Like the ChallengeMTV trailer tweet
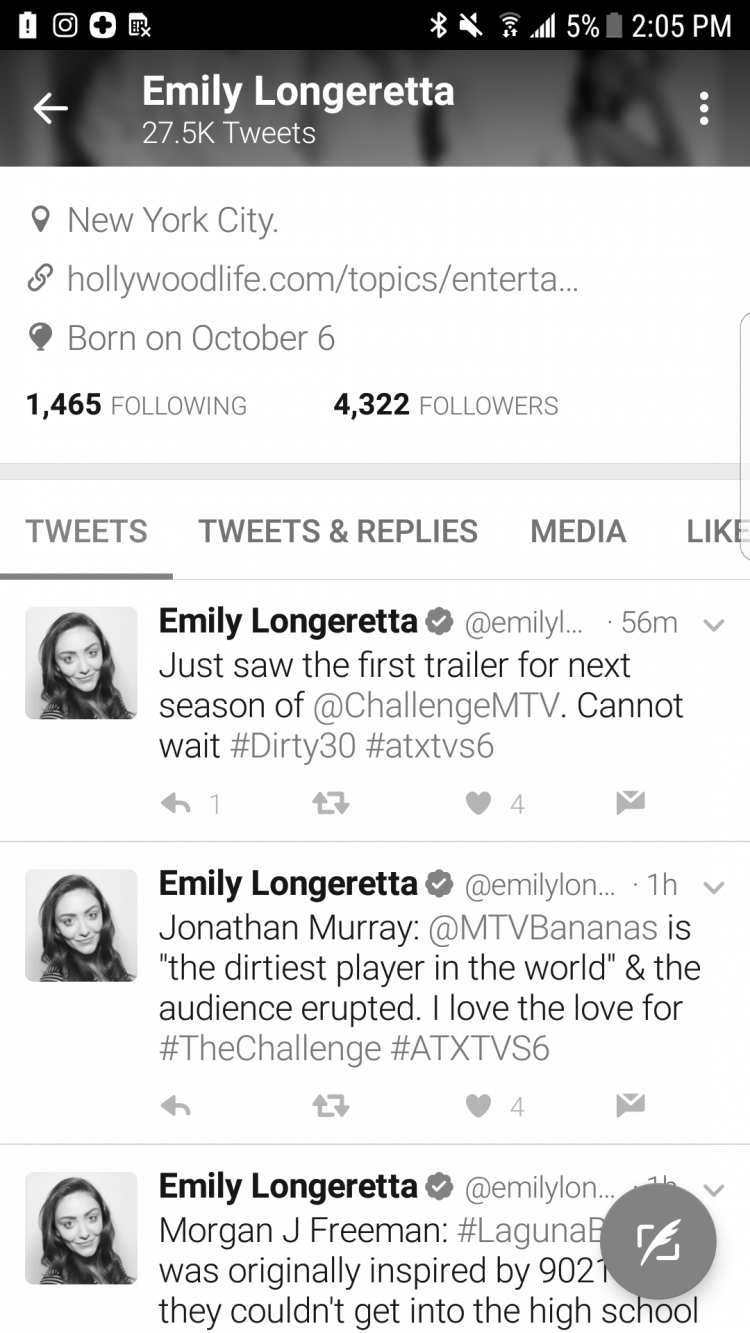The height and width of the screenshot is (1333, 750). [x=479, y=803]
